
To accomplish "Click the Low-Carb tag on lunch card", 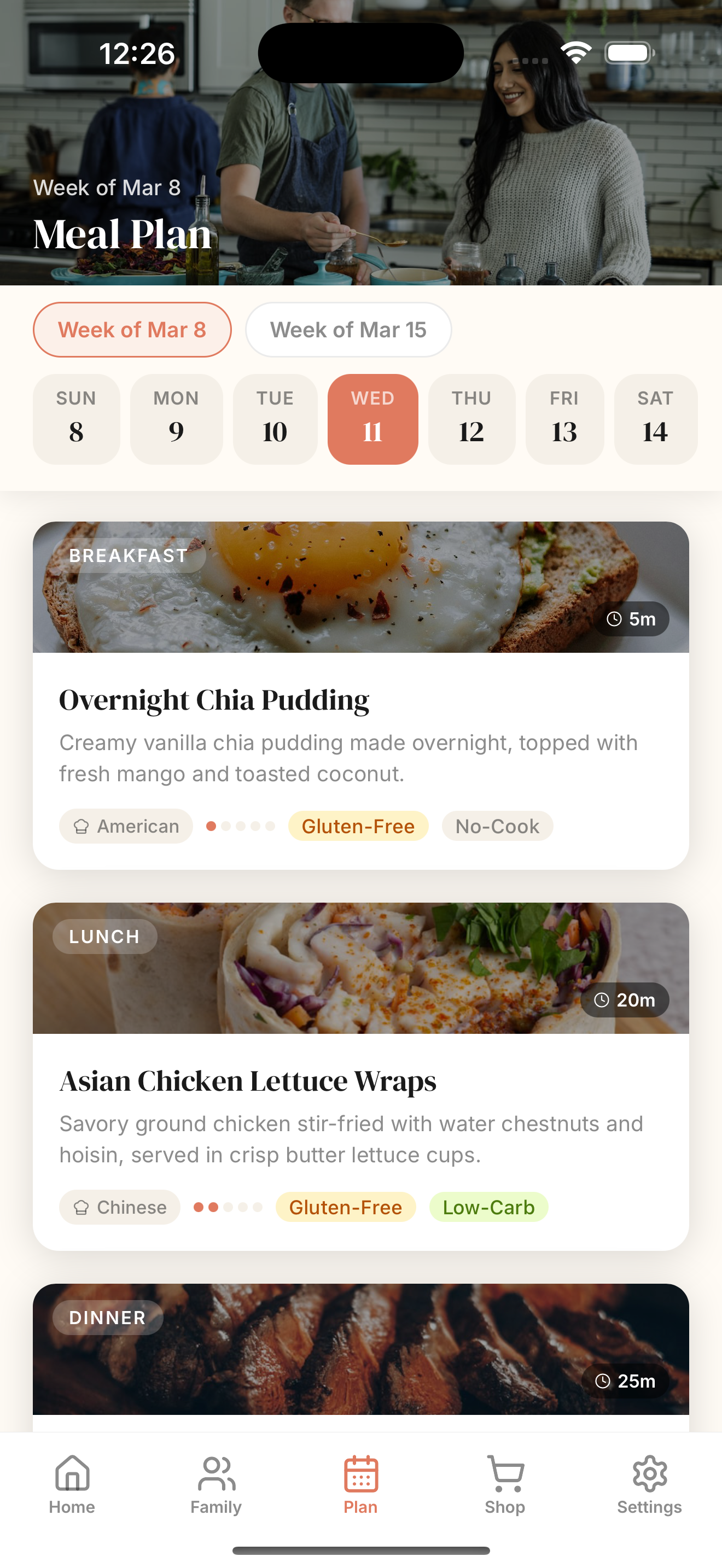I will tap(489, 1207).
